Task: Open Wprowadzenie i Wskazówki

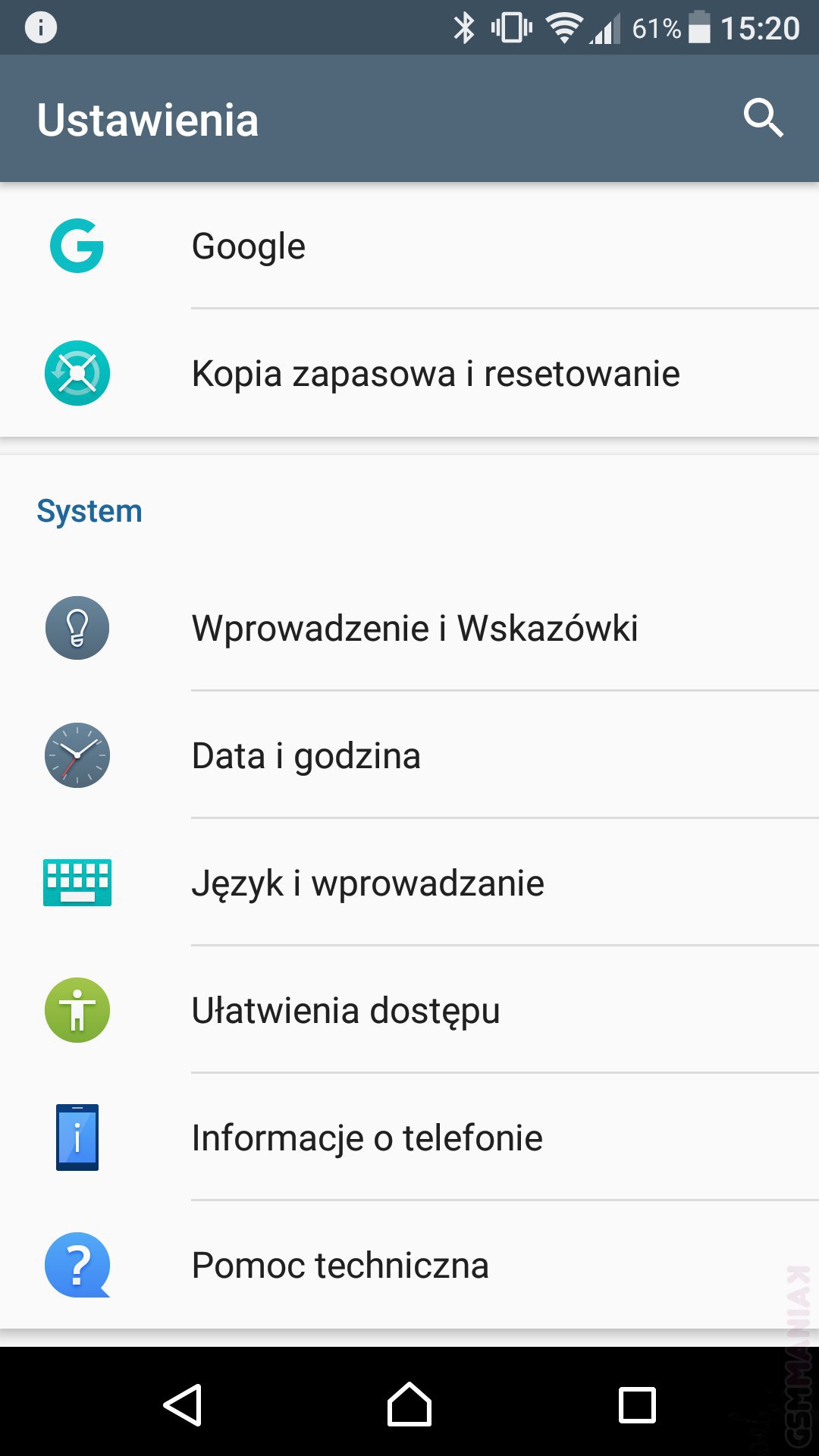Action: tap(409, 628)
